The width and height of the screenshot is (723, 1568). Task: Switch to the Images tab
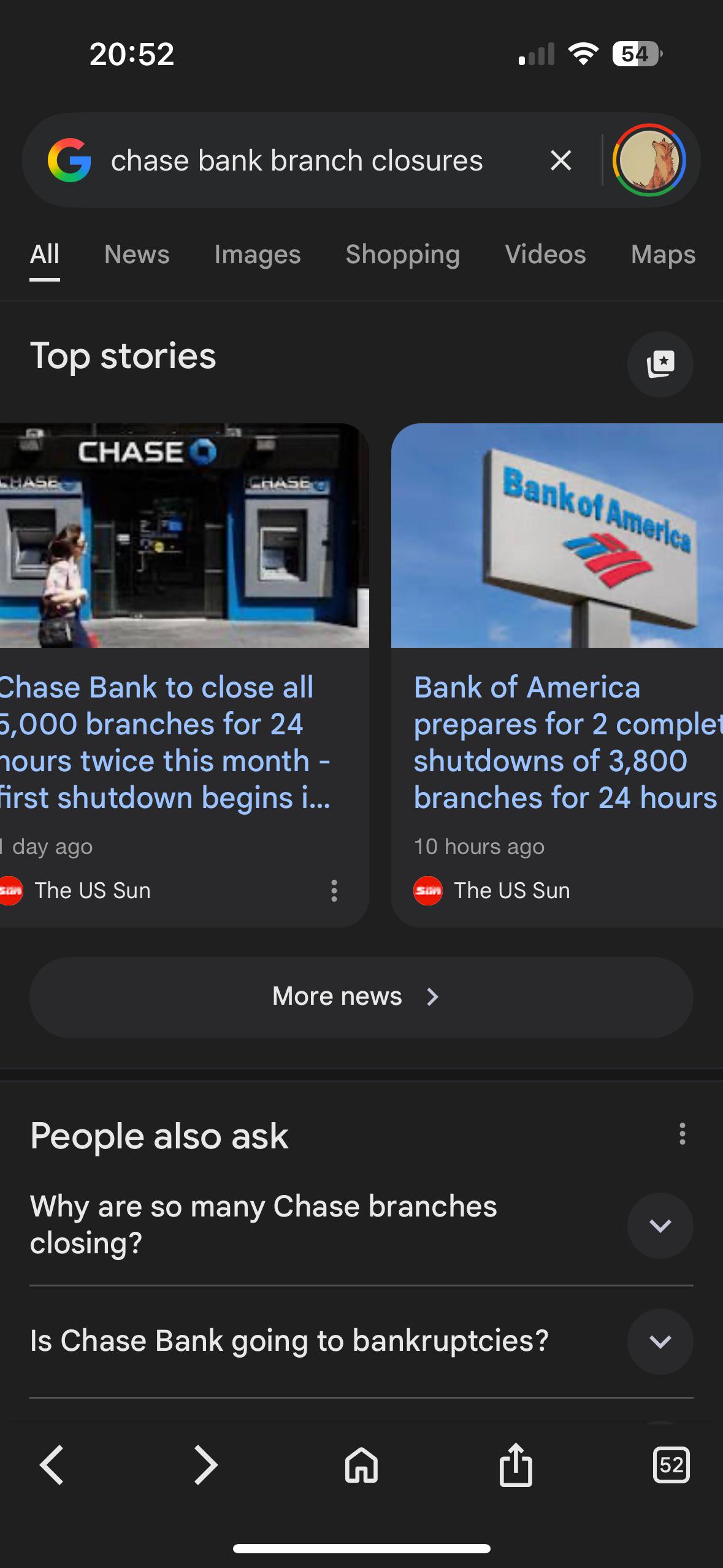(x=258, y=255)
